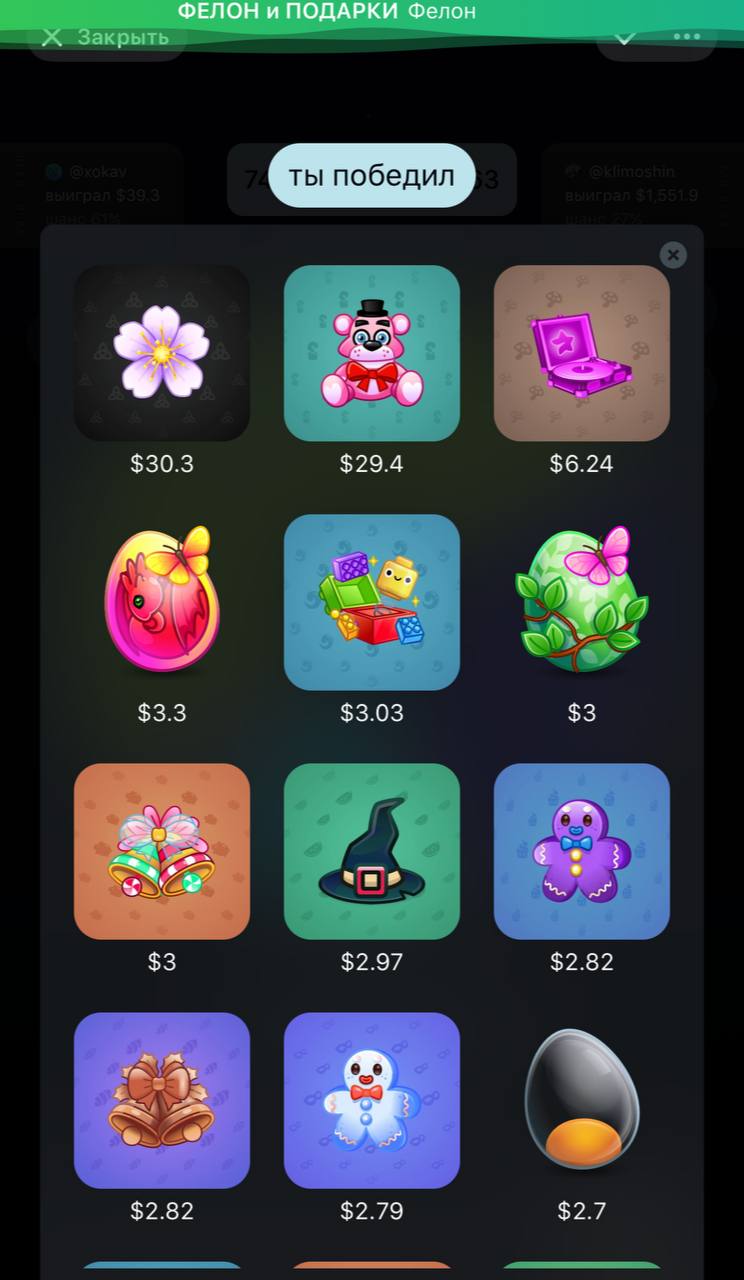The height and width of the screenshot is (1280, 744).
Task: View the pink dragon egg gift $3.3
Action: pyautogui.click(x=162, y=601)
